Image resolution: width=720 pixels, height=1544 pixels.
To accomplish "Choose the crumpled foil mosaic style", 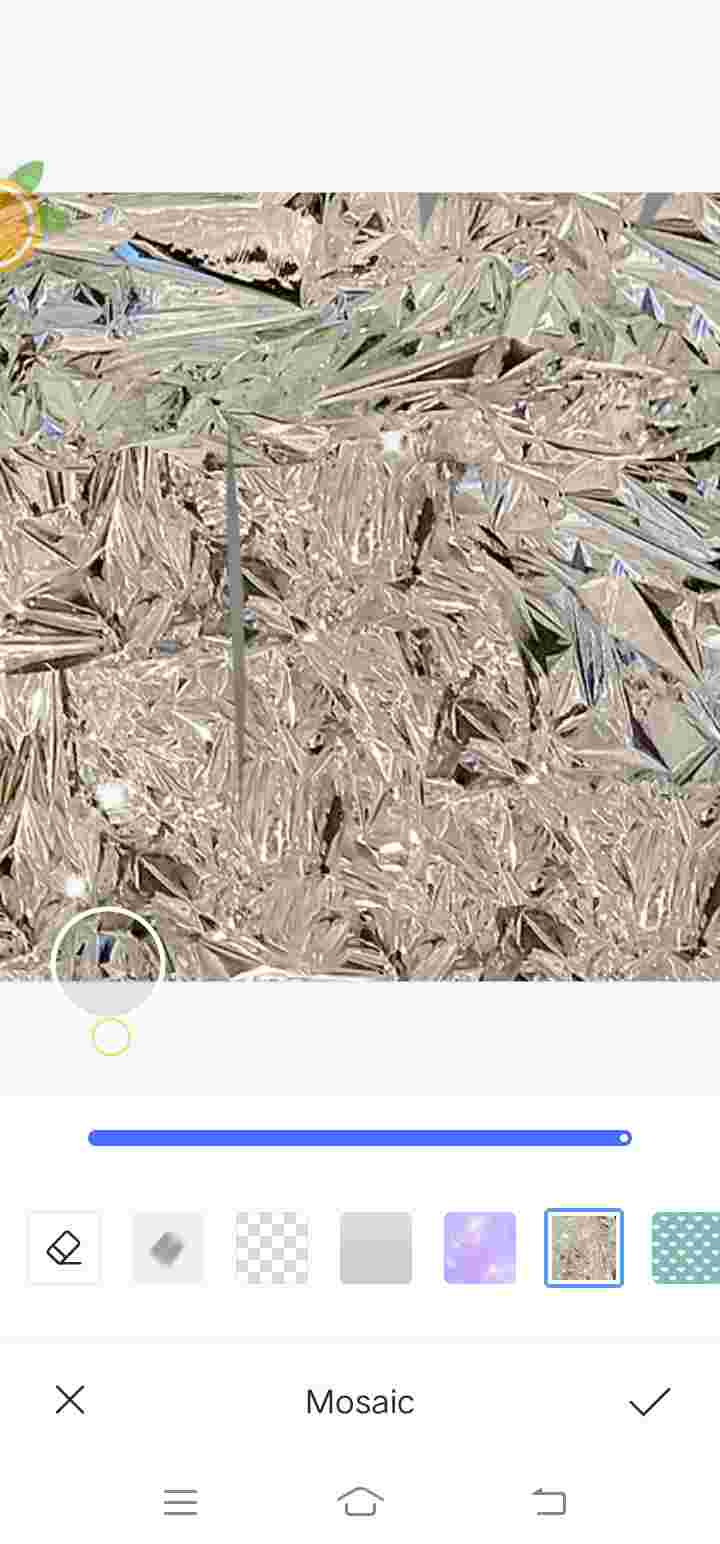I will tap(584, 1248).
